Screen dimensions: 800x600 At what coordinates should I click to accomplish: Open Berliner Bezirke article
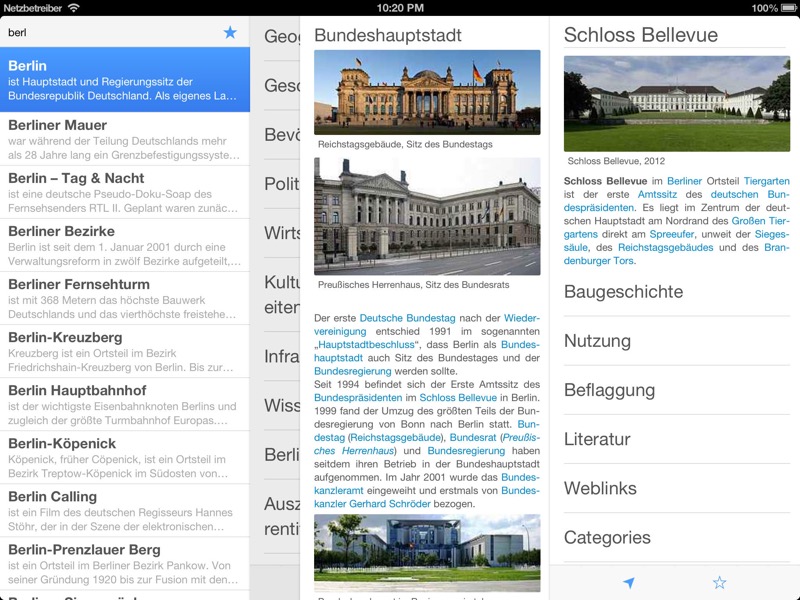pyautogui.click(x=124, y=245)
